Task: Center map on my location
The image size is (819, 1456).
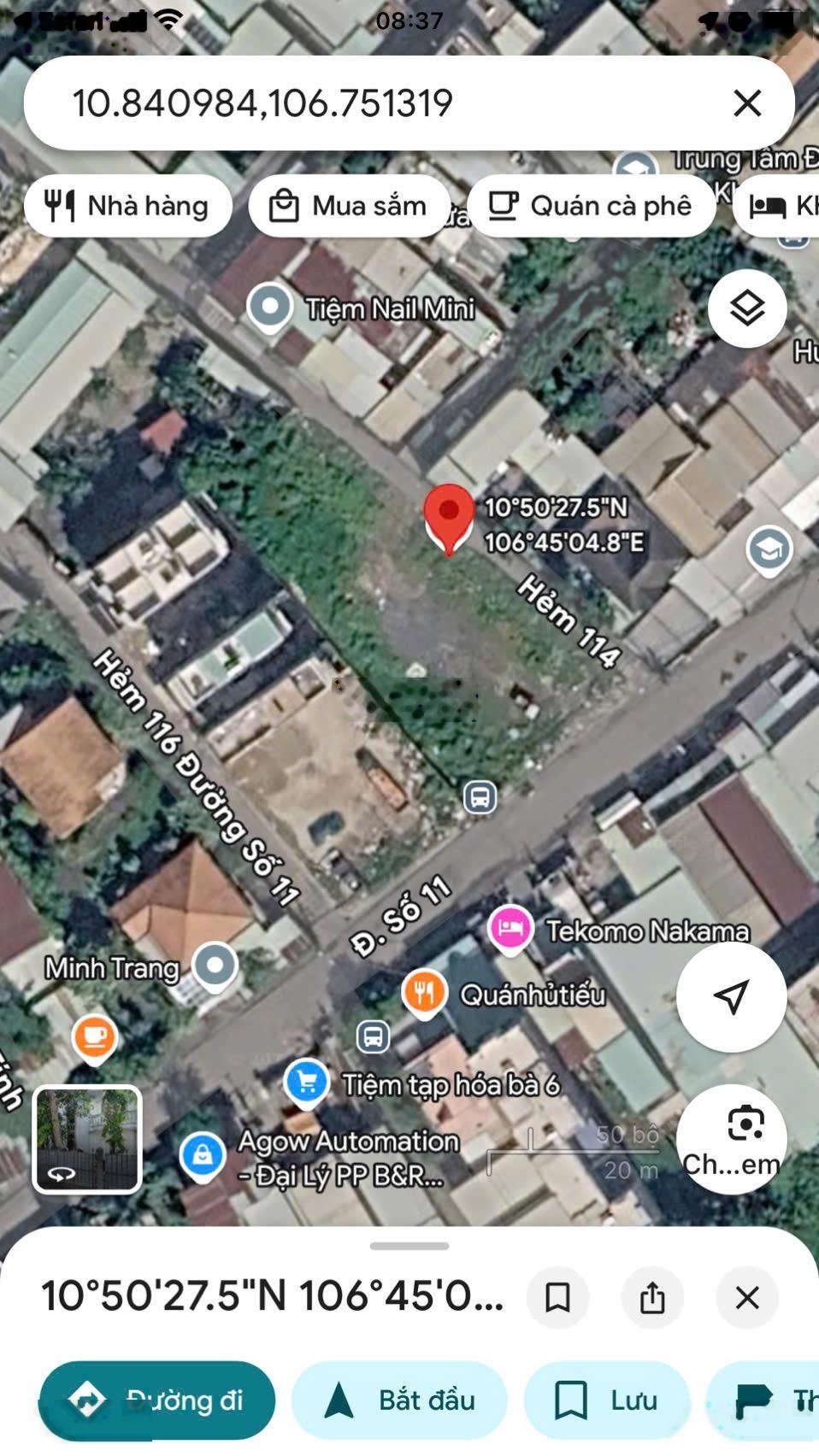Action: [x=731, y=996]
